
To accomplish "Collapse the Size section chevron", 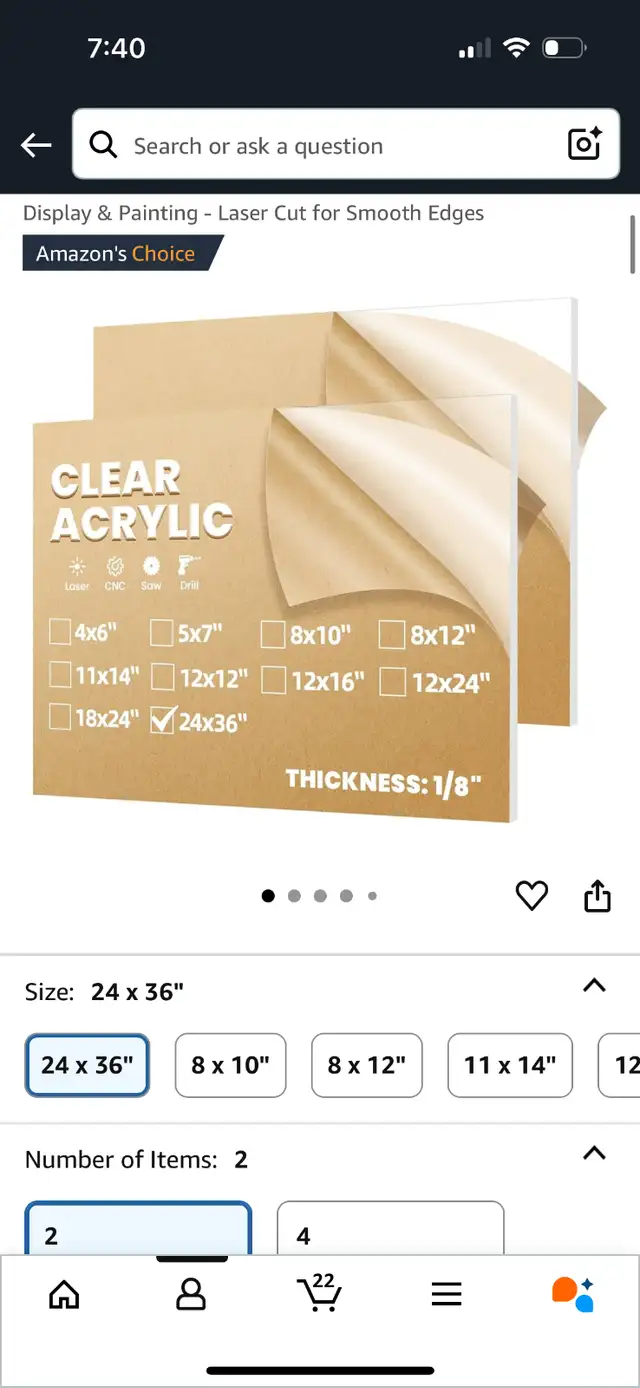I will tap(594, 986).
